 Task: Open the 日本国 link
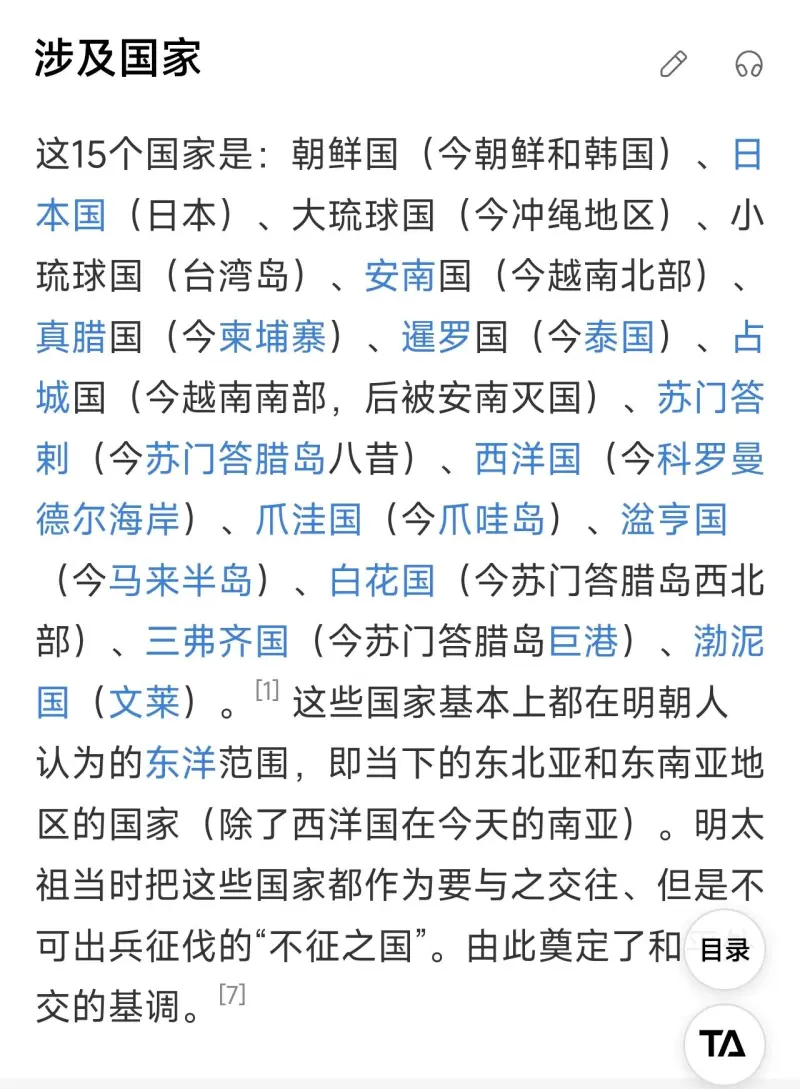(70, 215)
